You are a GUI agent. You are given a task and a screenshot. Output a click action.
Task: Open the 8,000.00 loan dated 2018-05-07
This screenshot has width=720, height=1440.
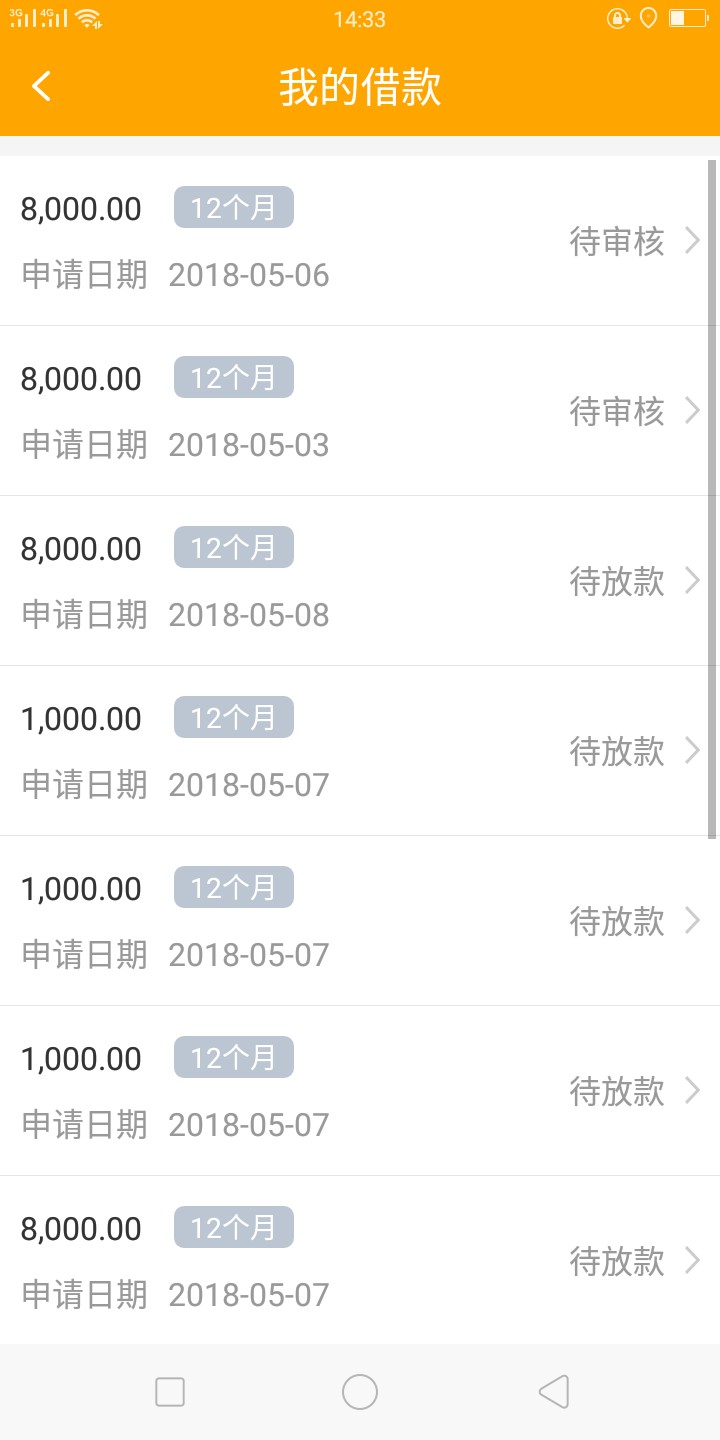click(x=360, y=1260)
